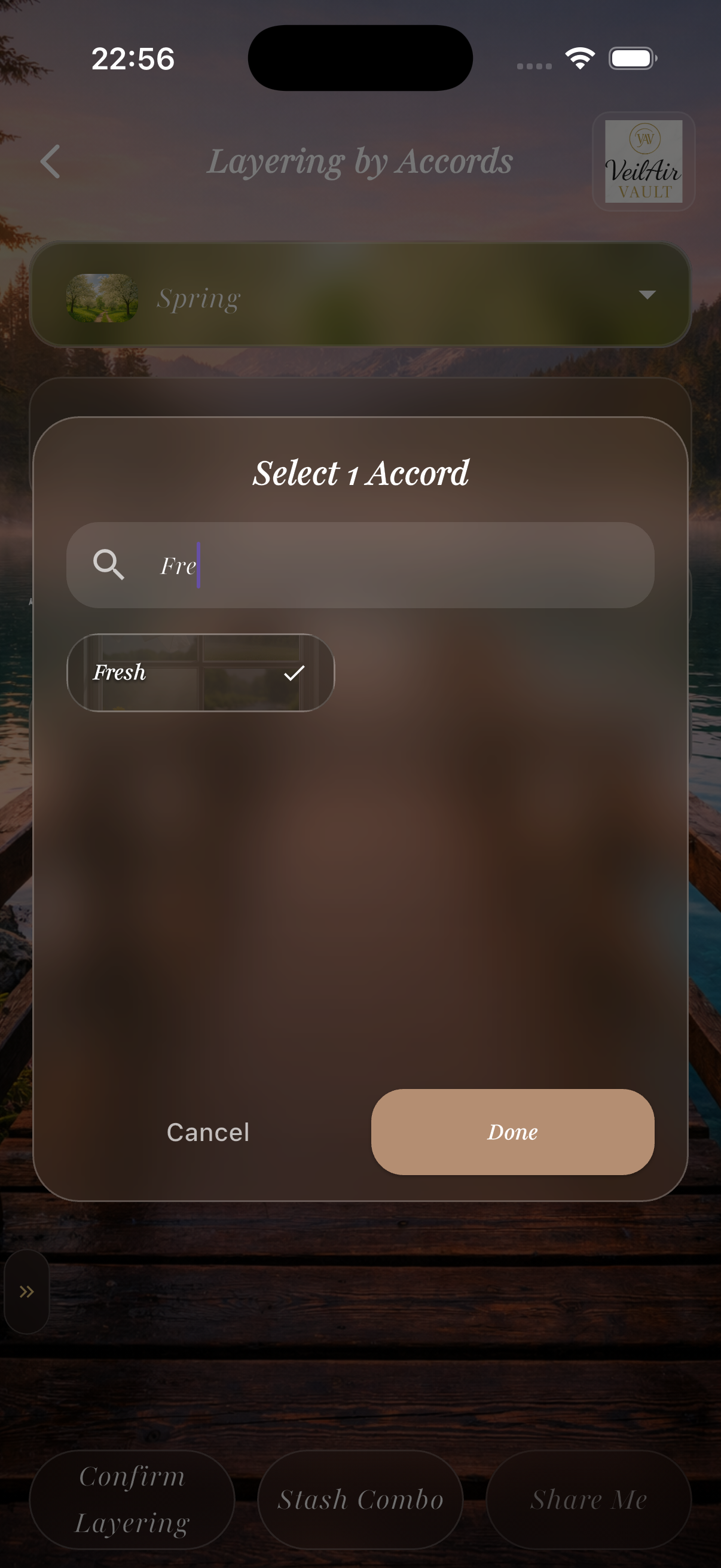Confirm selection with Done

tap(512, 1132)
